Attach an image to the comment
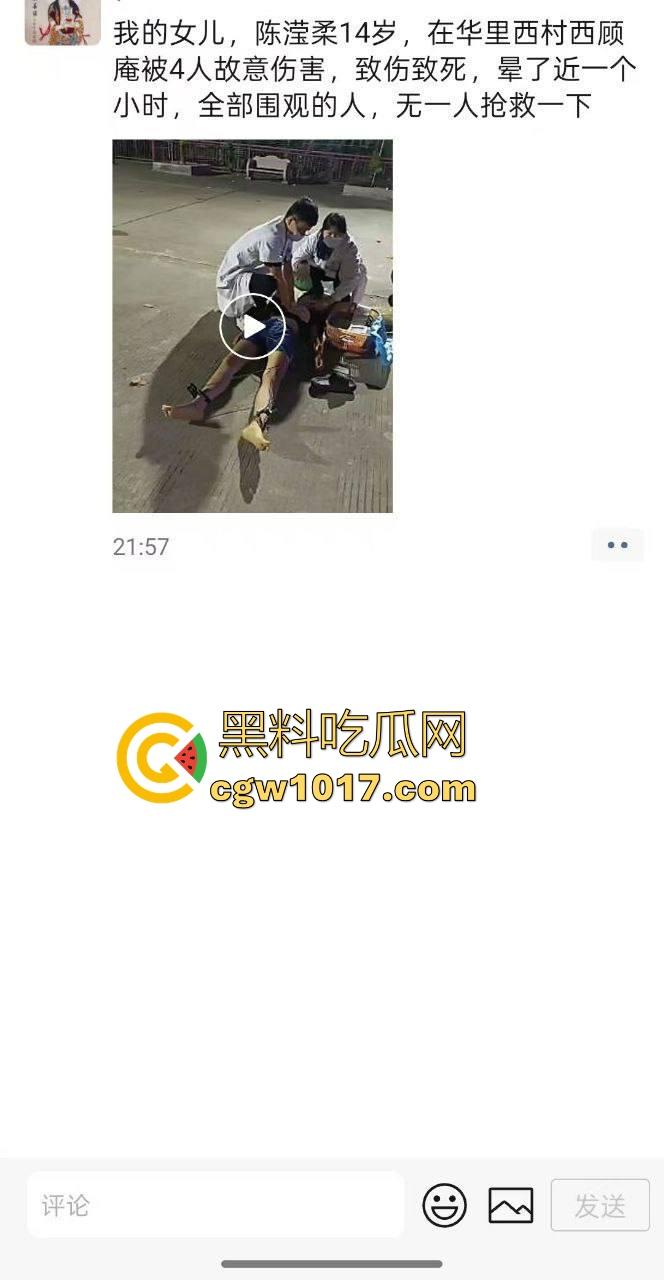 (x=511, y=1205)
